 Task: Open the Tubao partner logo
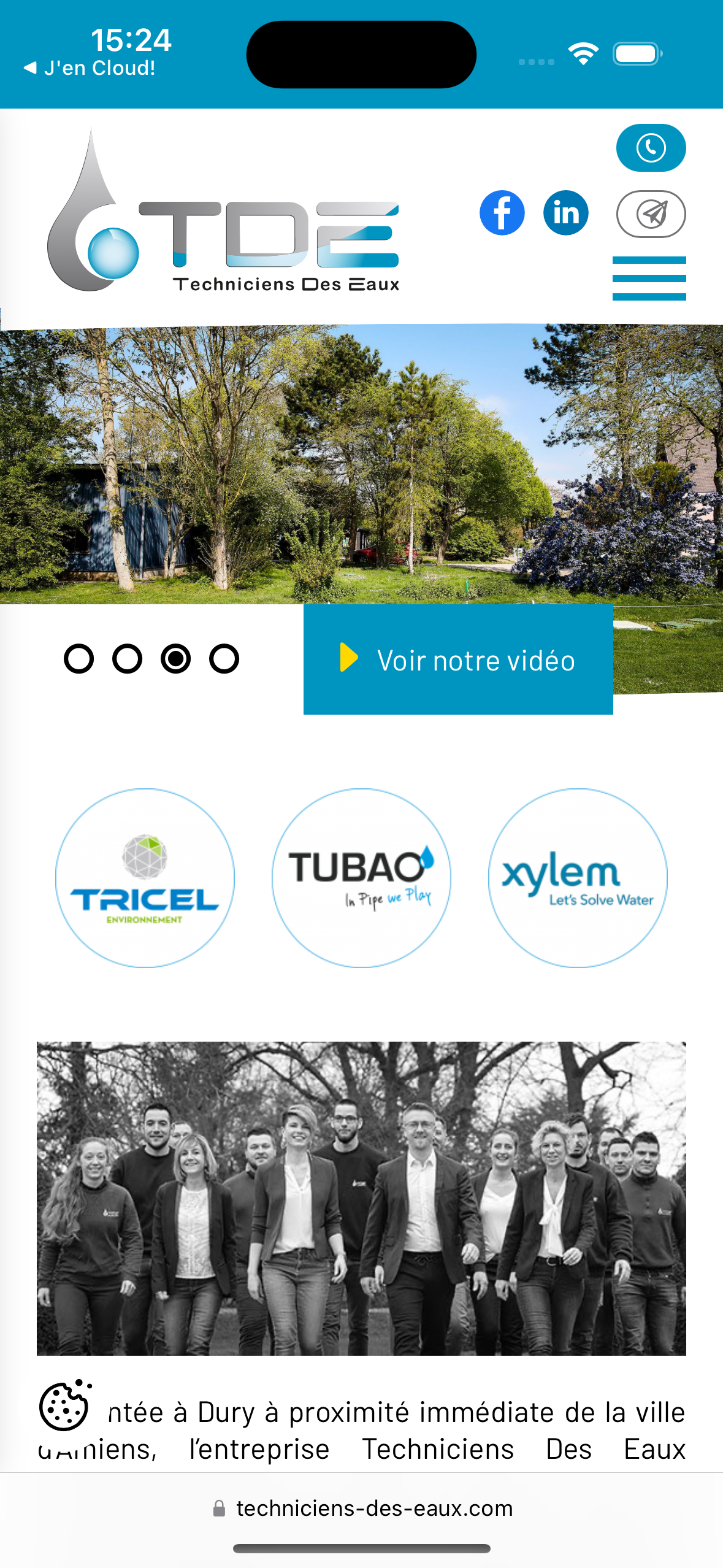pyautogui.click(x=361, y=878)
